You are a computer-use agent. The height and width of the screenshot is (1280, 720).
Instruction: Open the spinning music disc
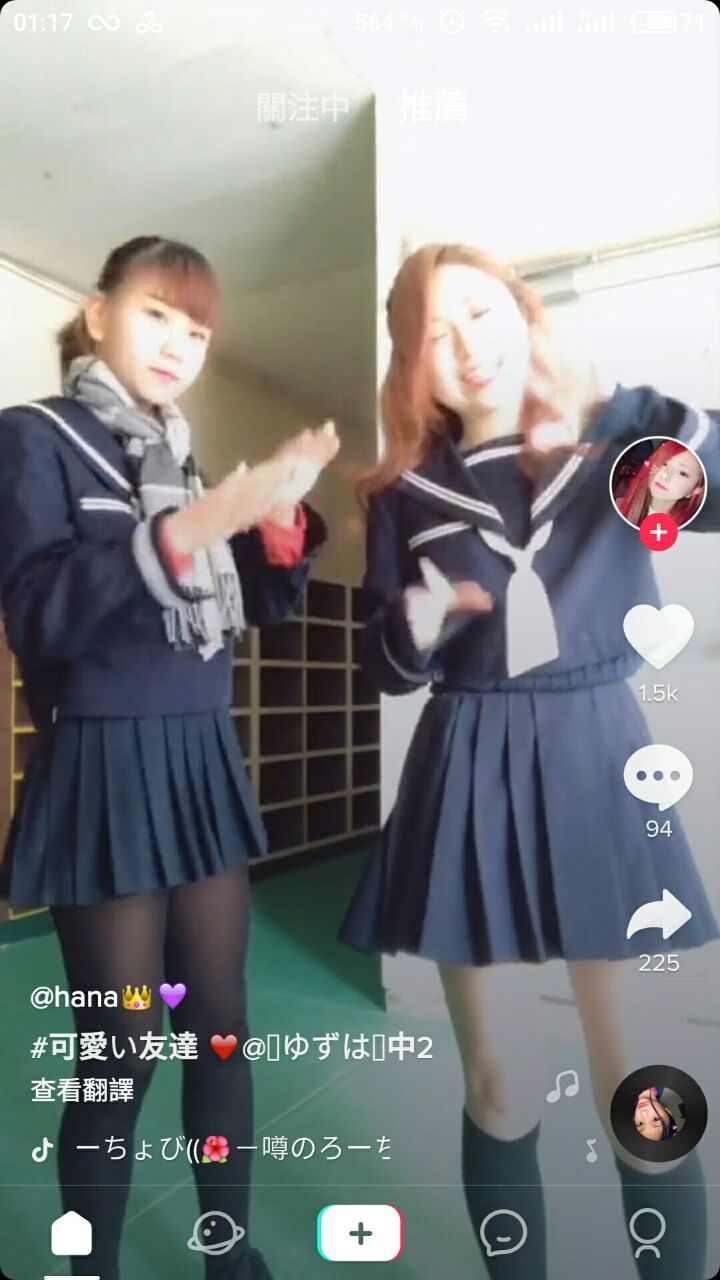tap(658, 1113)
